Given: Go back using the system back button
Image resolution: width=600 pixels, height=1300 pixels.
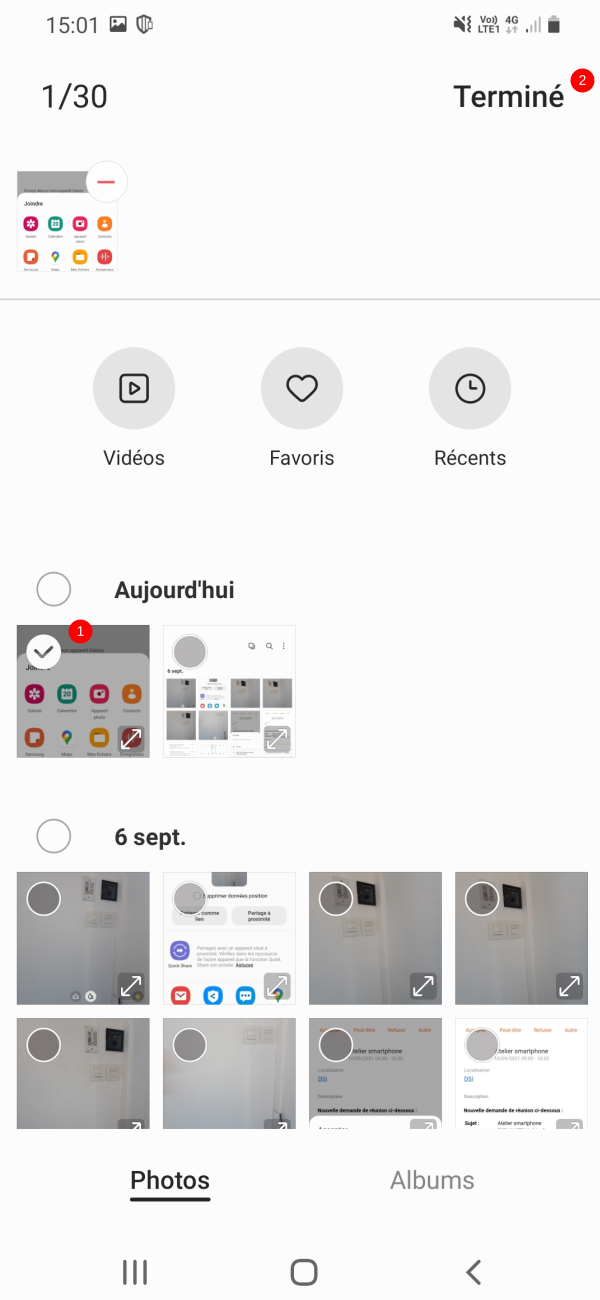Looking at the screenshot, I should point(474,1271).
